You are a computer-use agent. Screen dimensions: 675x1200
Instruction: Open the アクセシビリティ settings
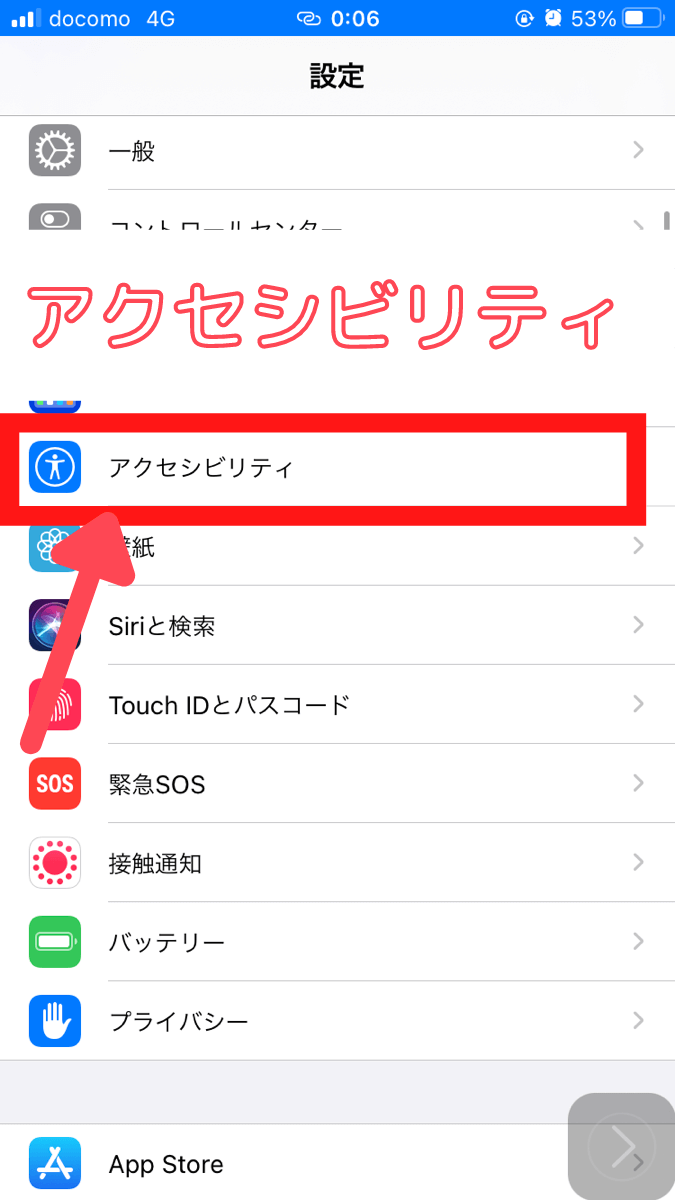(x=337, y=467)
